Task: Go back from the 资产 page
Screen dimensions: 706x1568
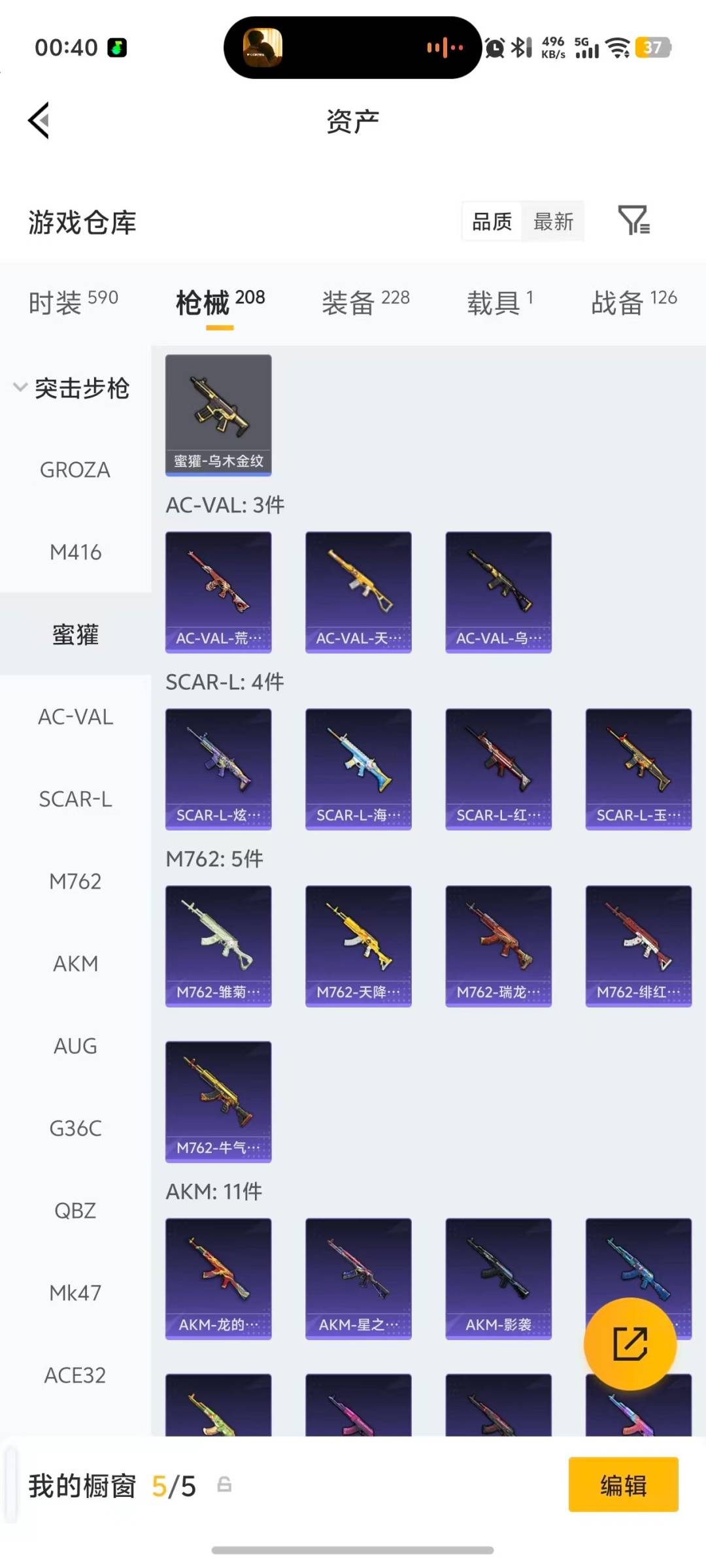Action: point(39,121)
